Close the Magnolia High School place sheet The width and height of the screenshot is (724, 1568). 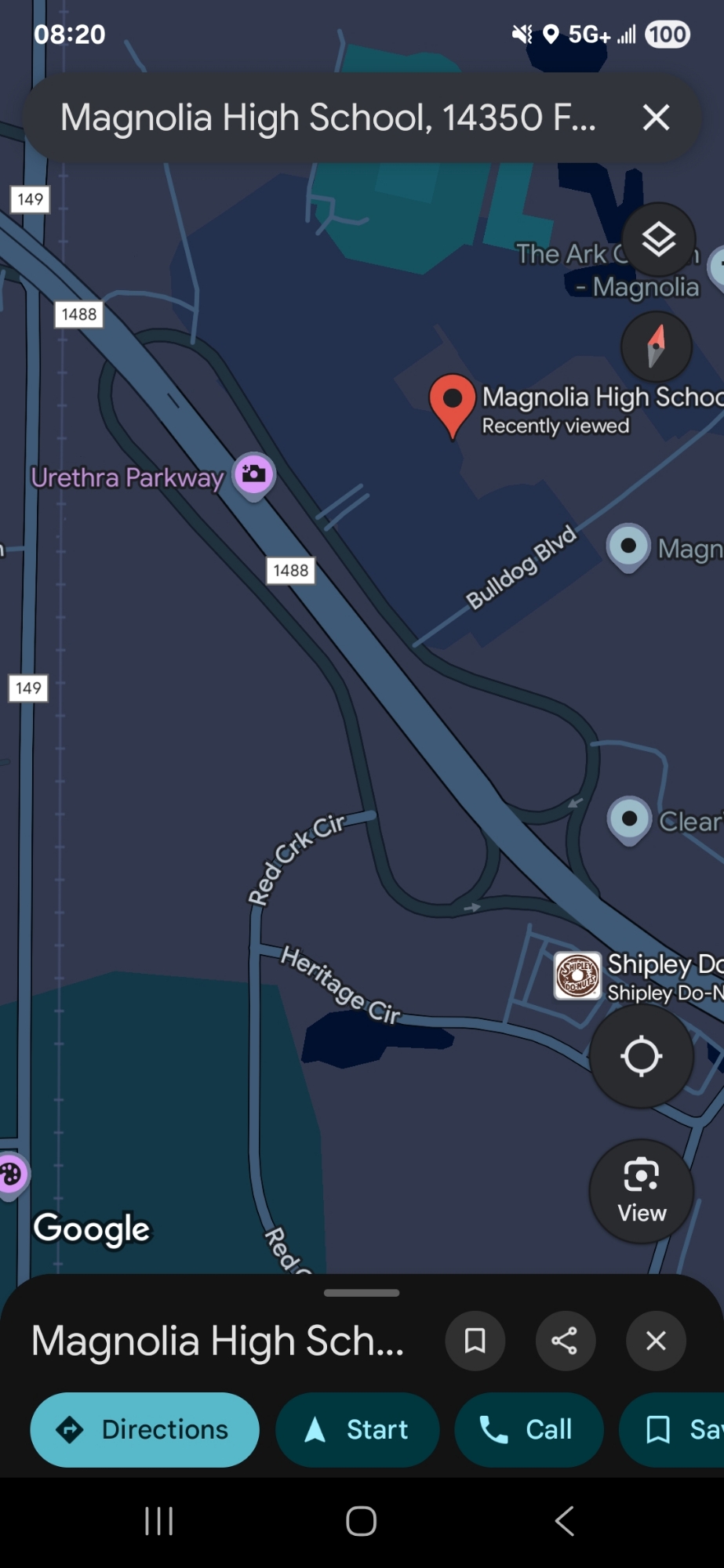(x=656, y=1341)
